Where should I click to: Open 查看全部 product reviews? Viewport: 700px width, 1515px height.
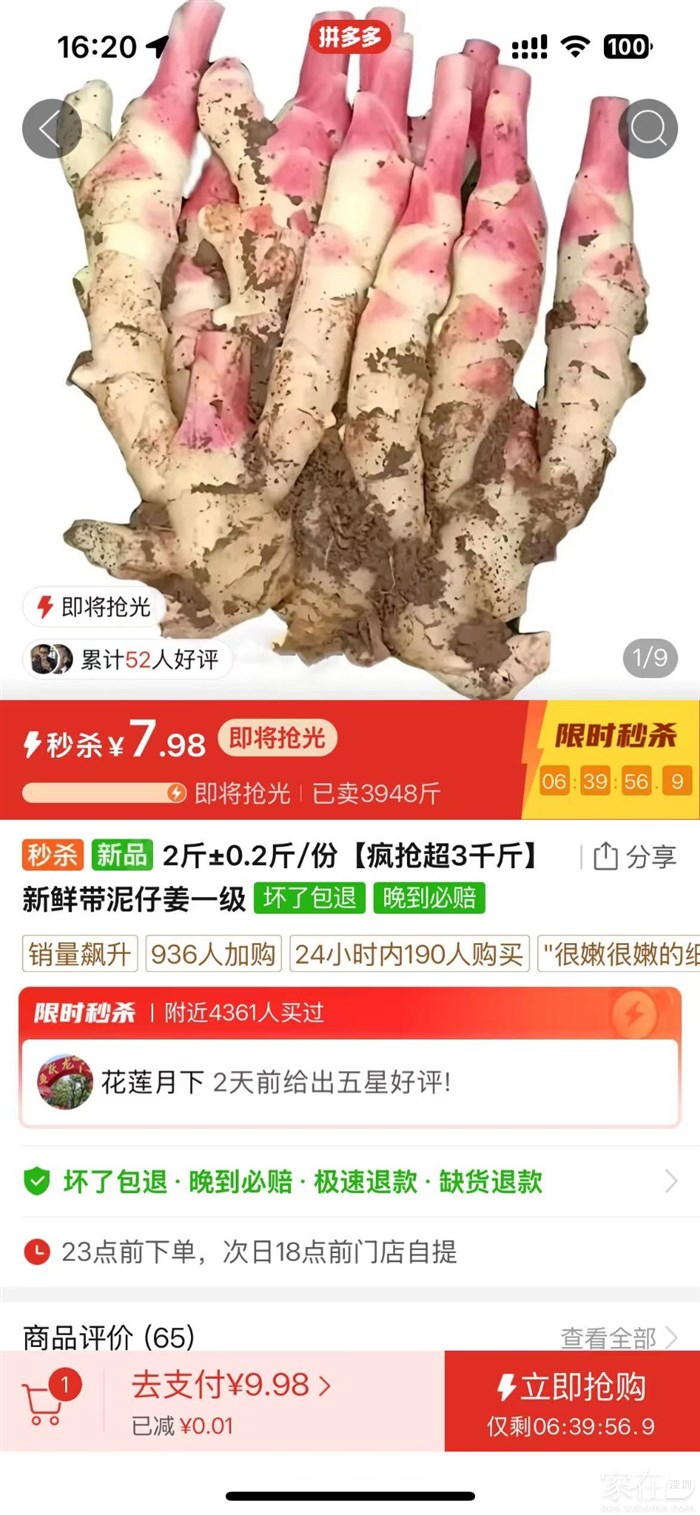pyautogui.click(x=618, y=1337)
